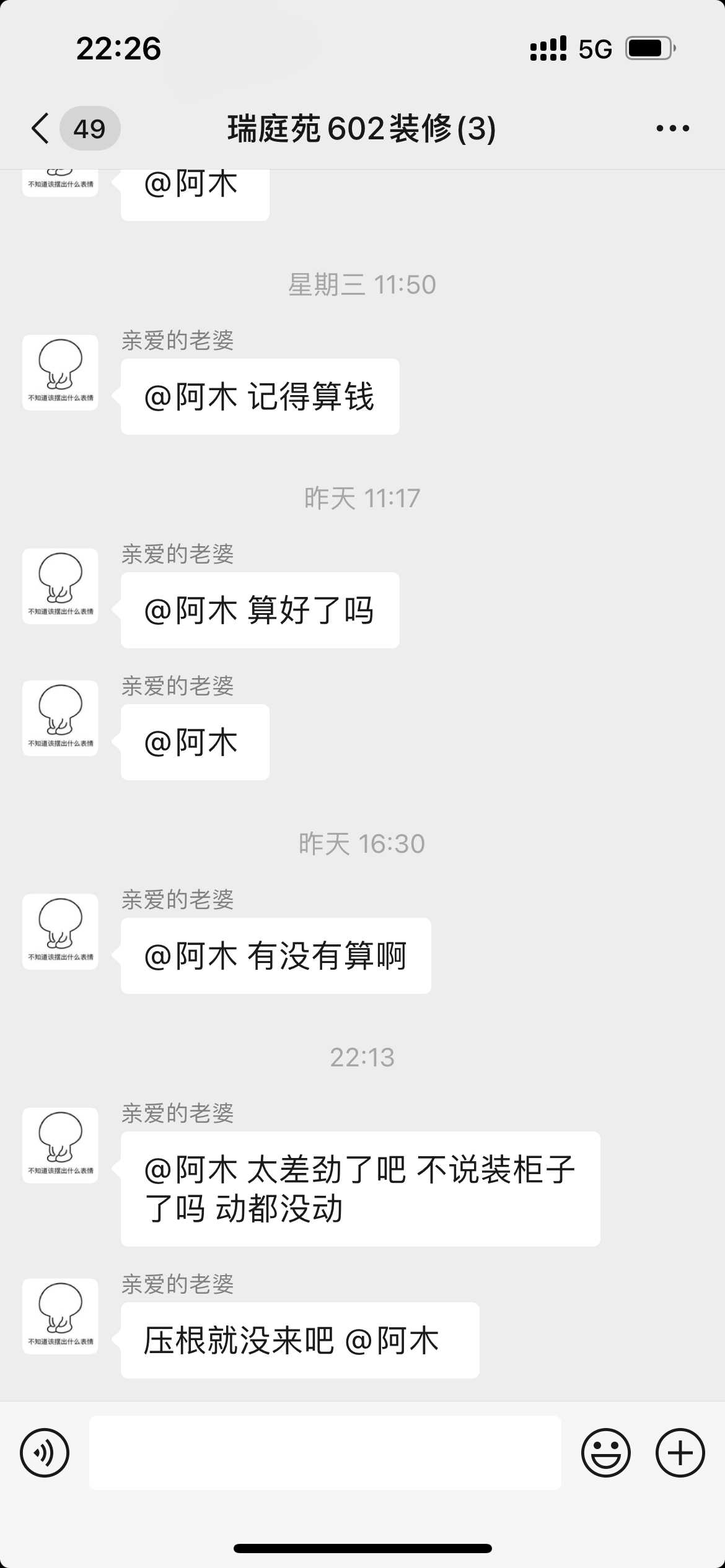The width and height of the screenshot is (725, 1568).
Task: Open the plus attachment menu
Action: click(x=680, y=1453)
